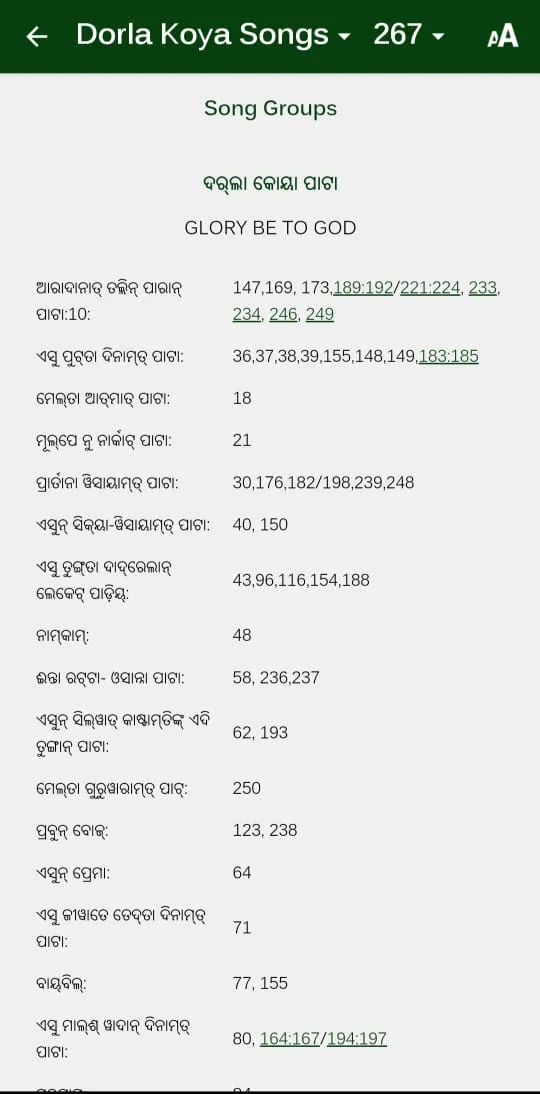Open the Dorla Koya Songs book dropdown
The width and height of the screenshot is (540, 1094).
point(213,34)
